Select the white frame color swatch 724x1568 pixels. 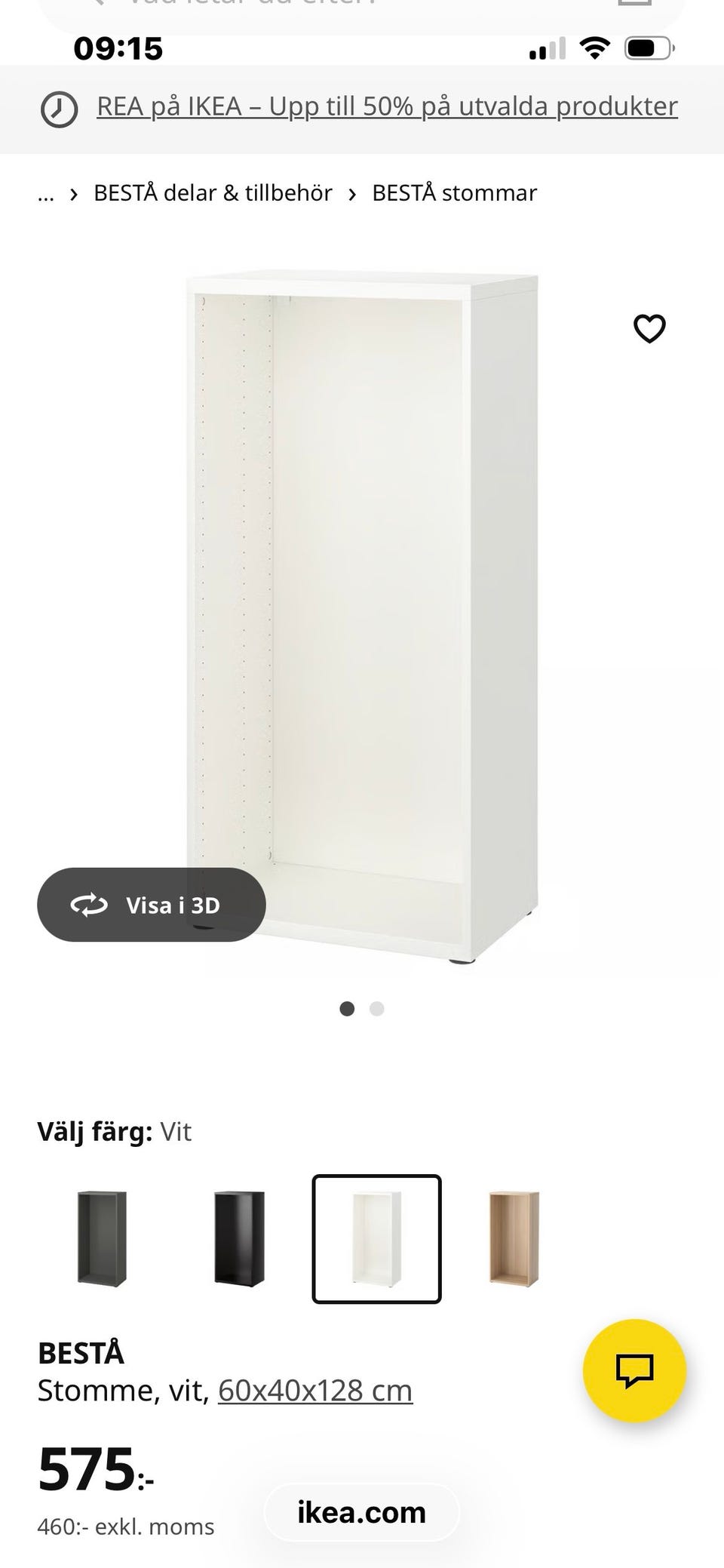[376, 1238]
